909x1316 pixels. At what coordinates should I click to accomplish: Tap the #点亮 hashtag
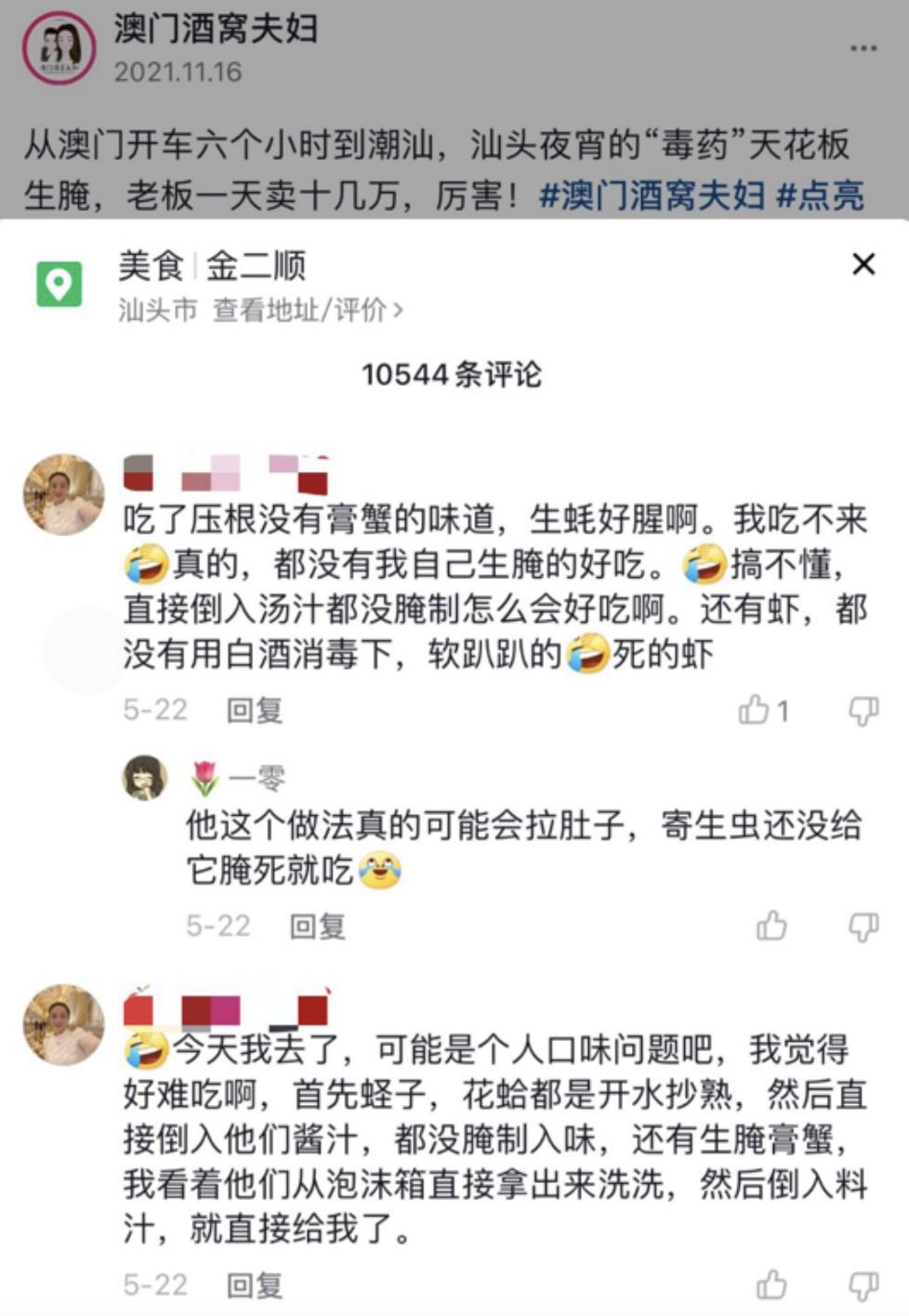tap(820, 195)
